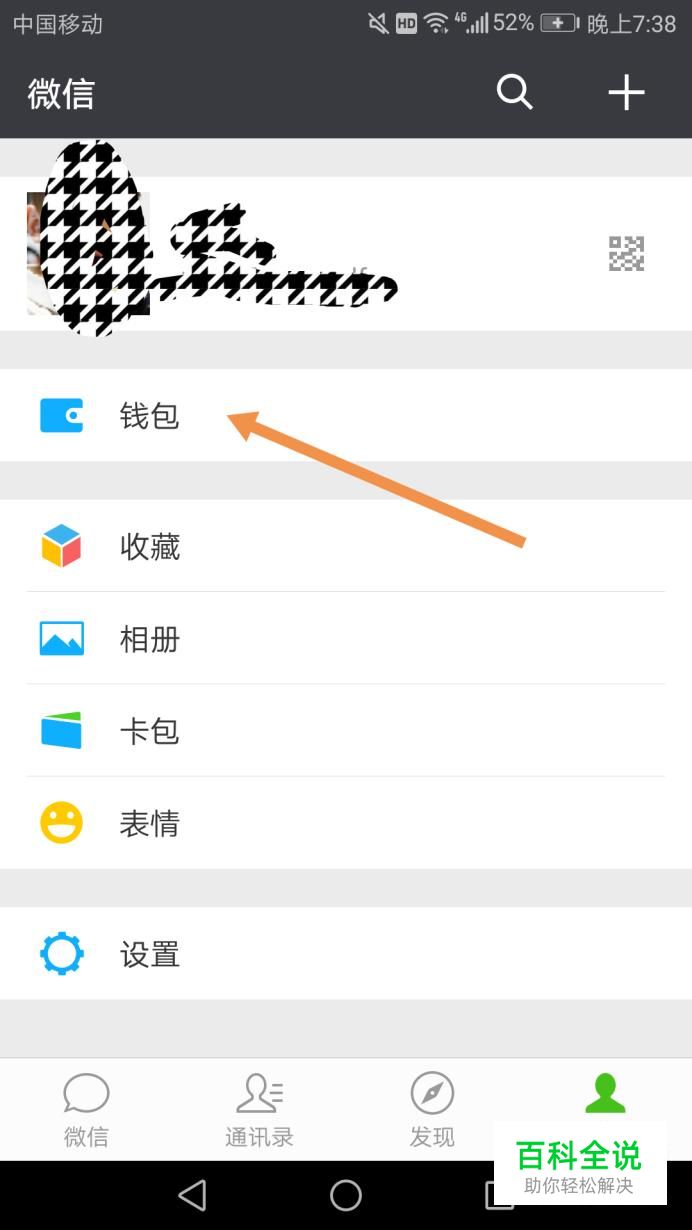This screenshot has height=1230, width=692.
Task: Switch to the 微信 chats tab
Action: pos(86,1110)
